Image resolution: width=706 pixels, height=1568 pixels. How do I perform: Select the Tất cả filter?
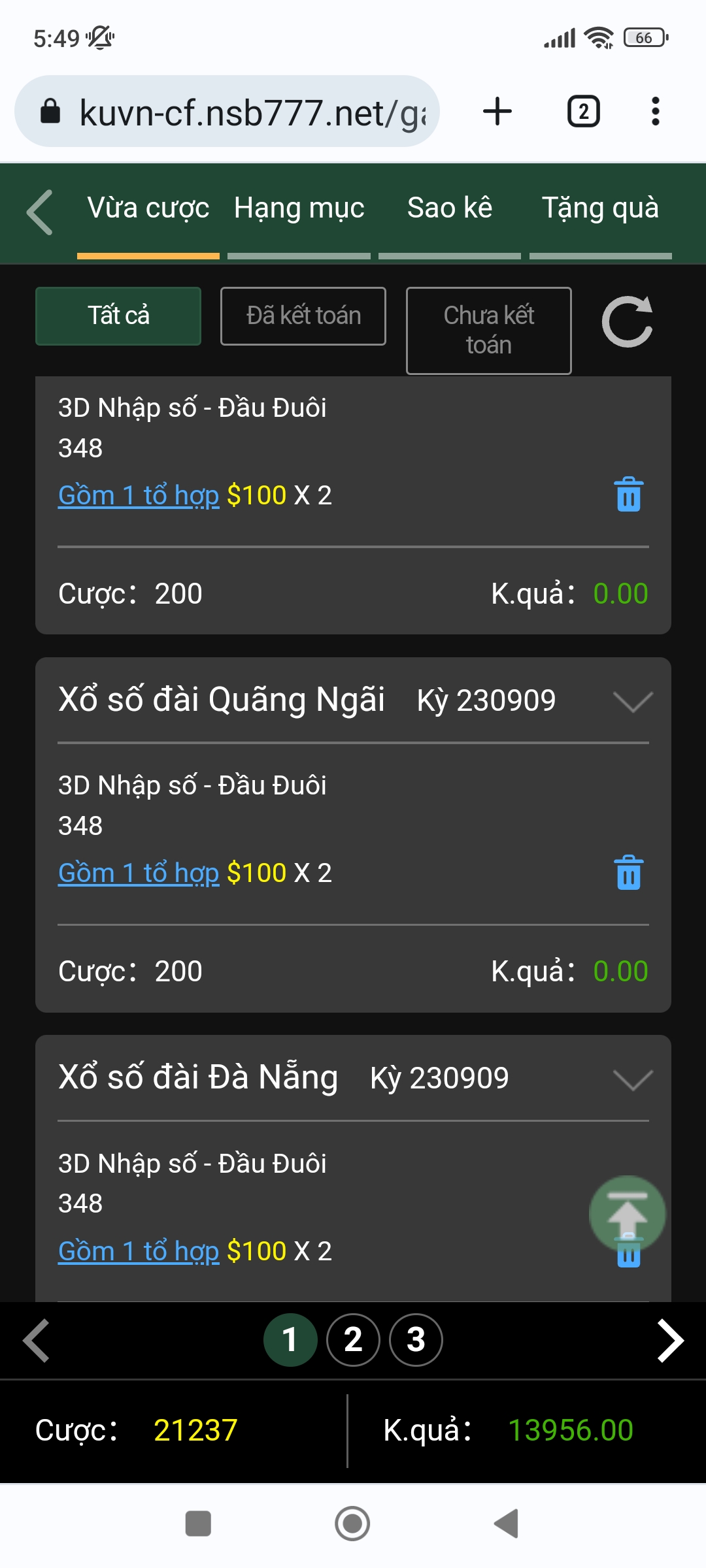tap(118, 316)
